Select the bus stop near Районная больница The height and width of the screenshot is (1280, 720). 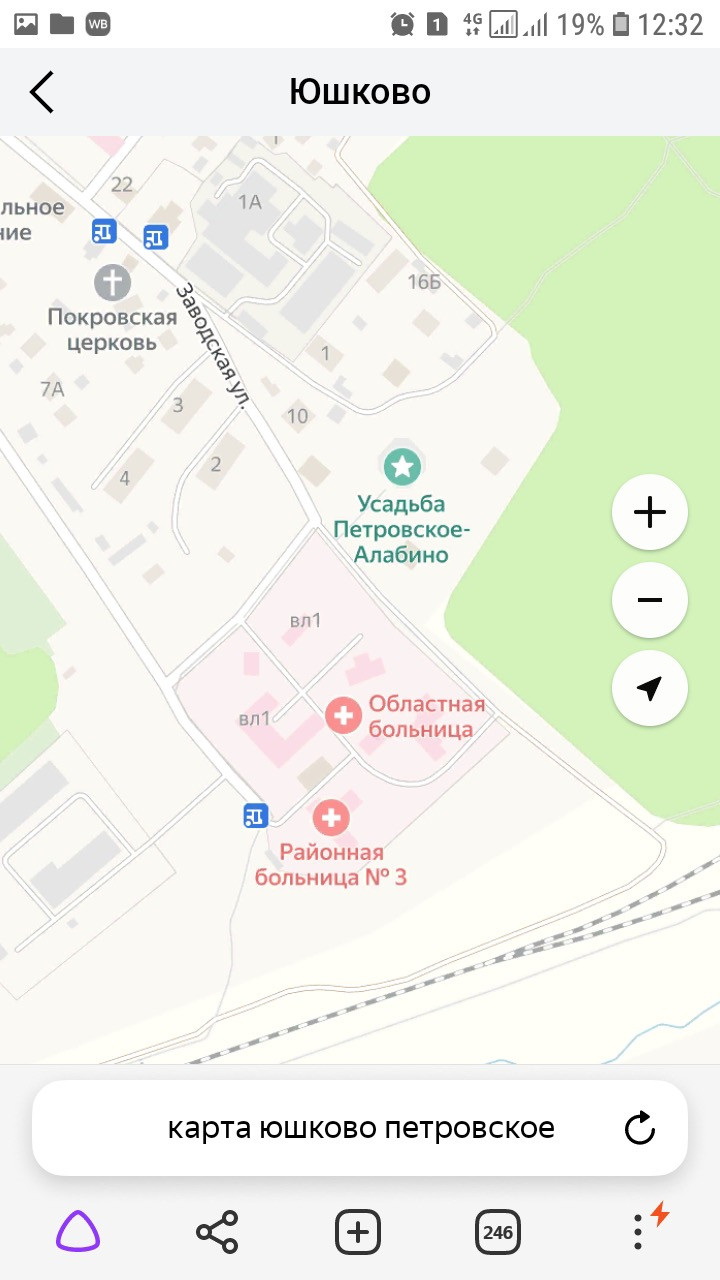(256, 815)
